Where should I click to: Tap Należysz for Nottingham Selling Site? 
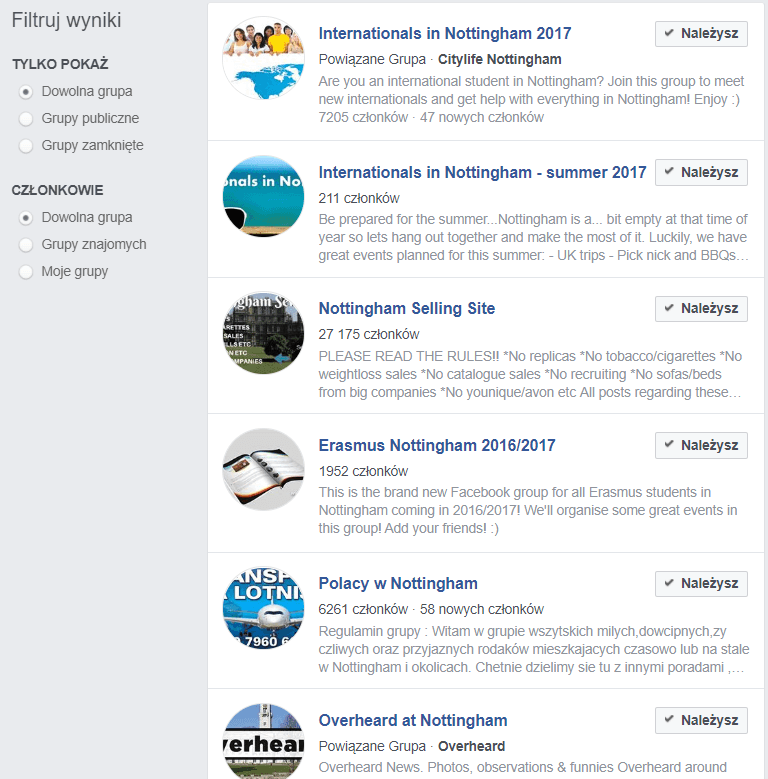coord(701,308)
